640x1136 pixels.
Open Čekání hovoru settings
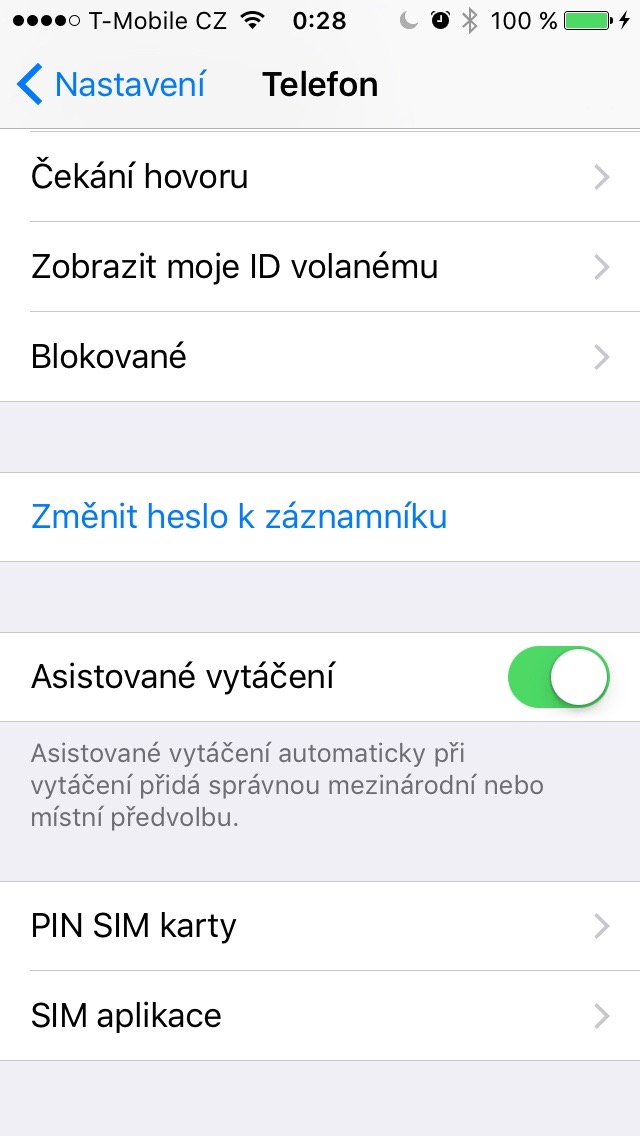(320, 177)
